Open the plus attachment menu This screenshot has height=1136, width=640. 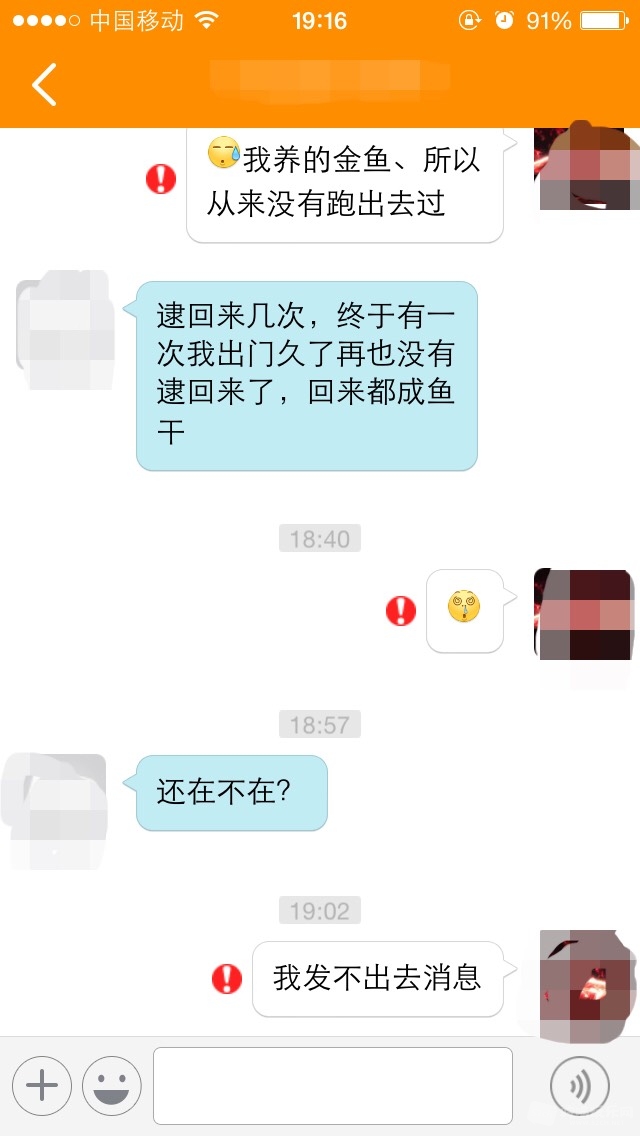42,1086
